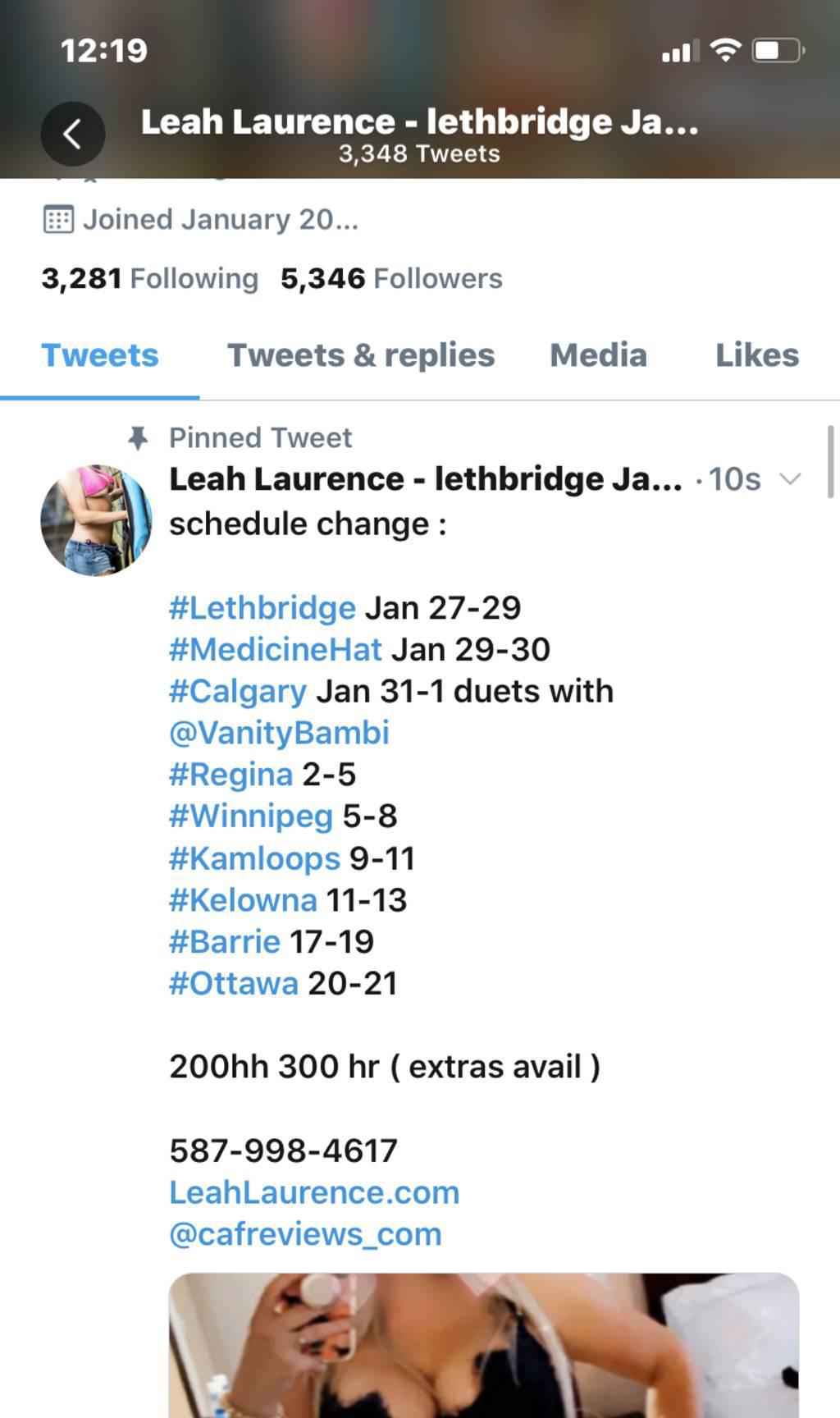The width and height of the screenshot is (840, 1418).
Task: Open the #MedicineHat hashtag
Action: [276, 650]
